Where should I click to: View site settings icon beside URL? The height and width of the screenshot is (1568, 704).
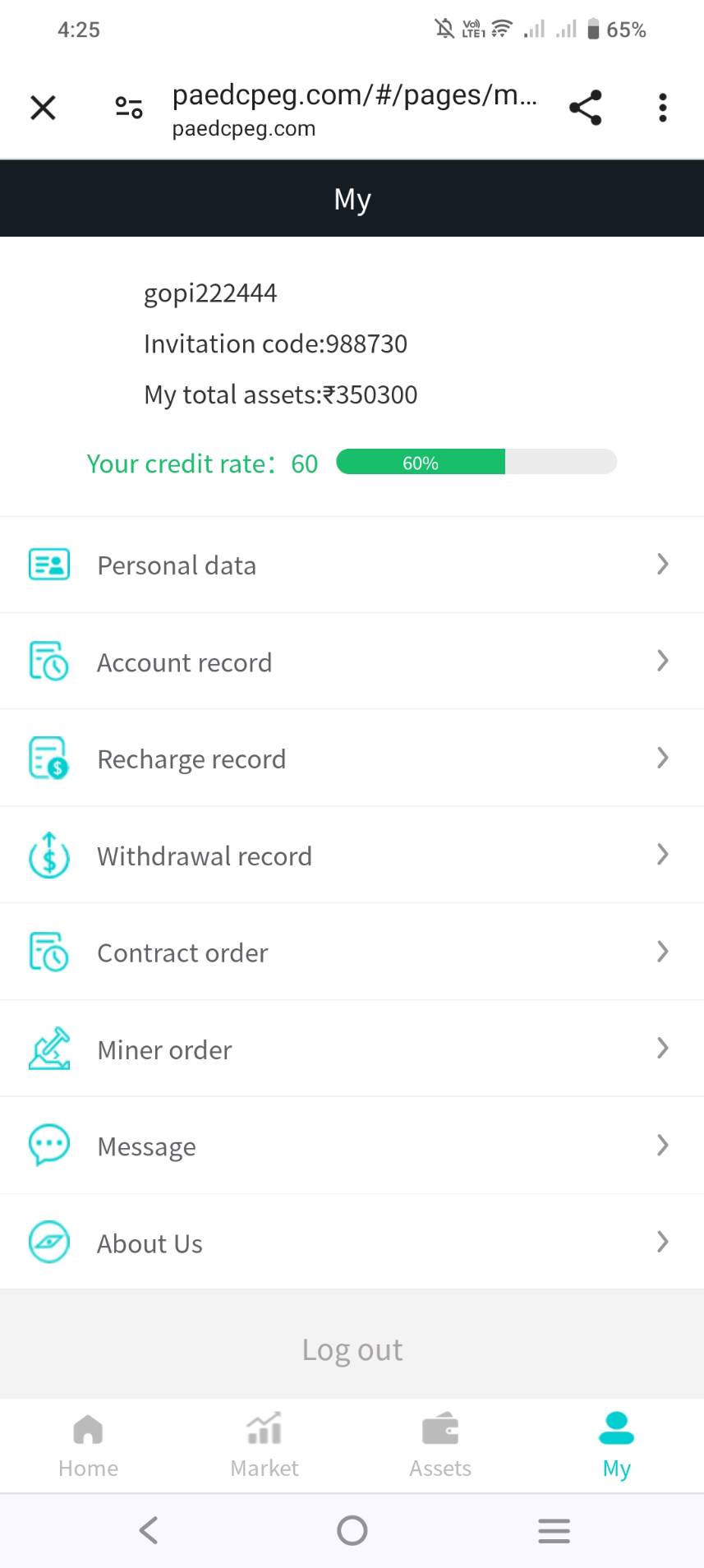pyautogui.click(x=129, y=108)
